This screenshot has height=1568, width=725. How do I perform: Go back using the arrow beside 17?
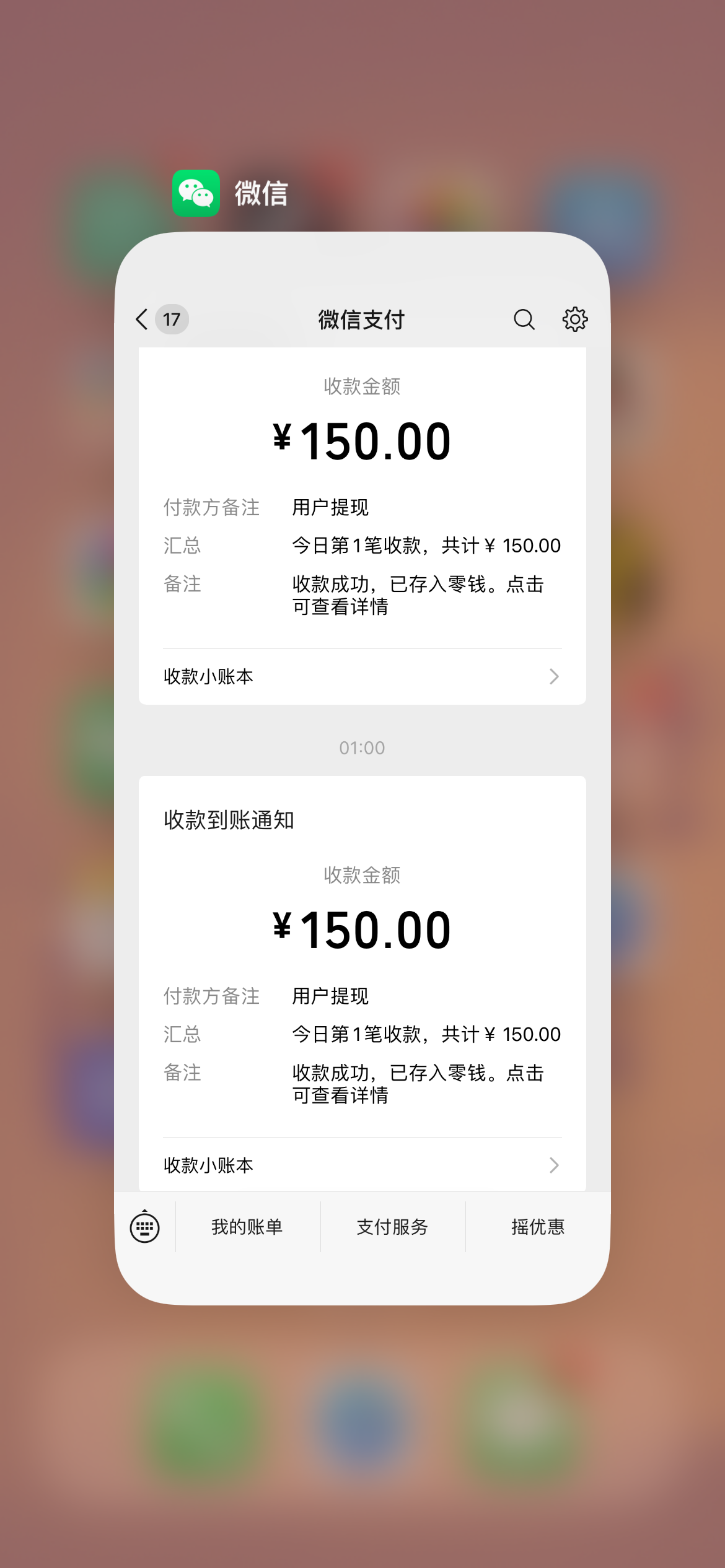[142, 320]
